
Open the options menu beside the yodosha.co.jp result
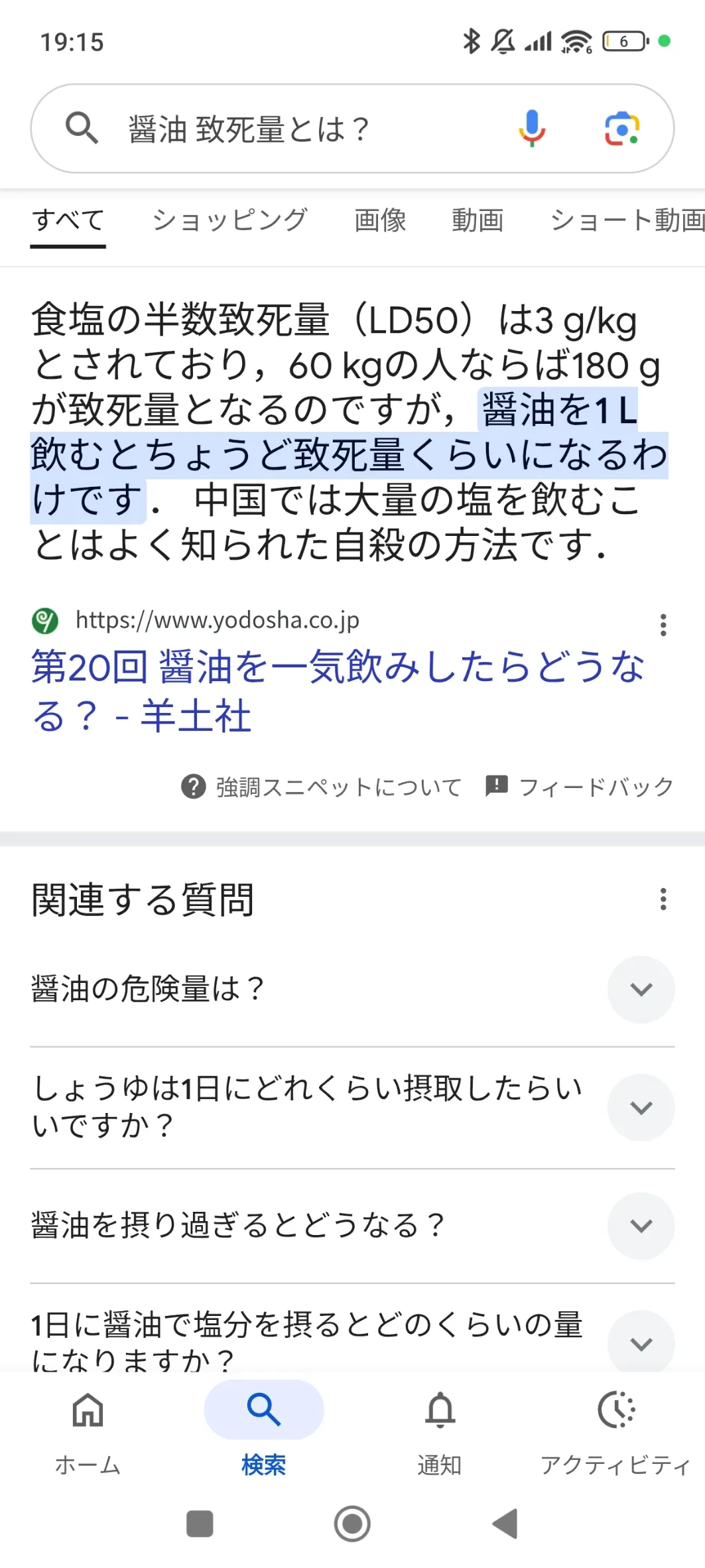[x=663, y=625]
